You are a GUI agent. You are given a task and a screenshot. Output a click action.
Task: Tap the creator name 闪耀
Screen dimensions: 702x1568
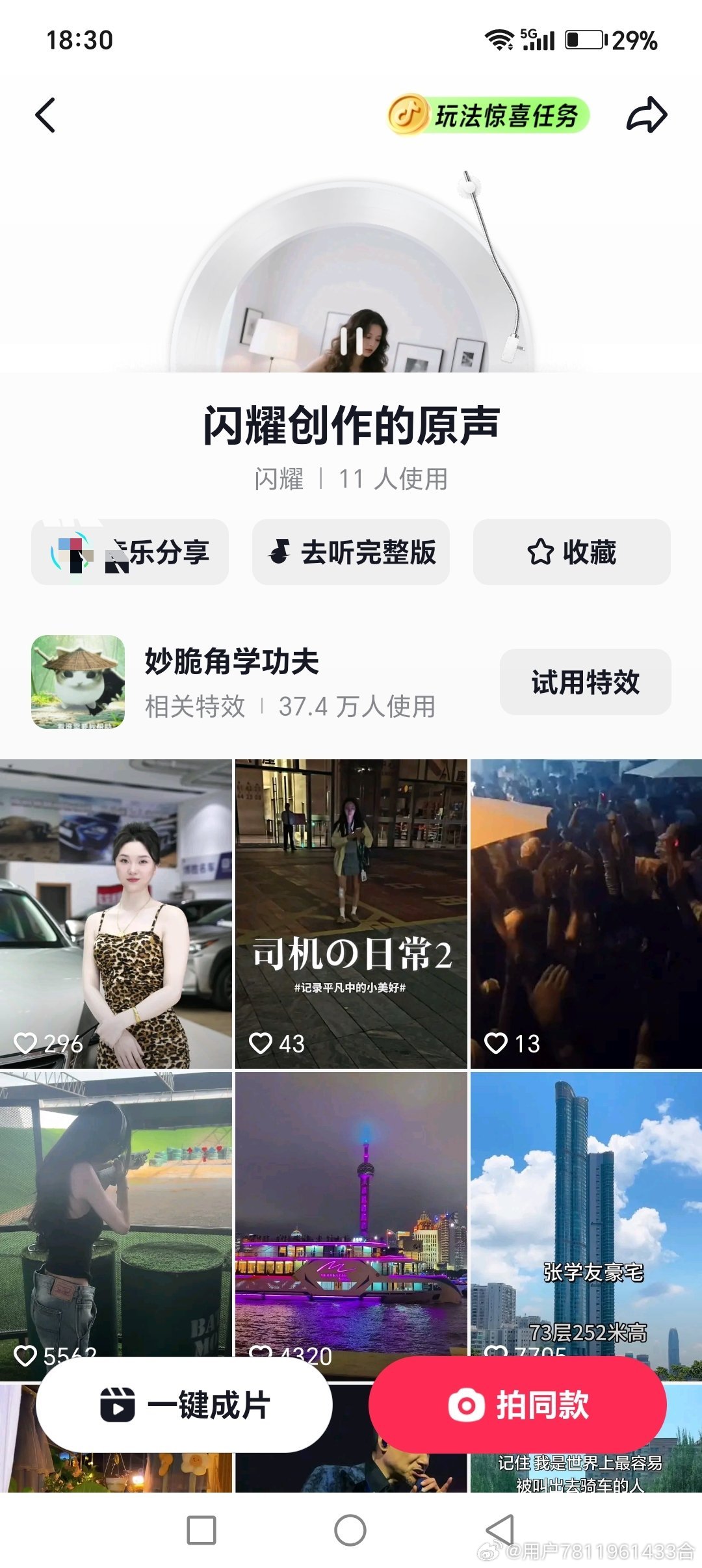pos(279,479)
